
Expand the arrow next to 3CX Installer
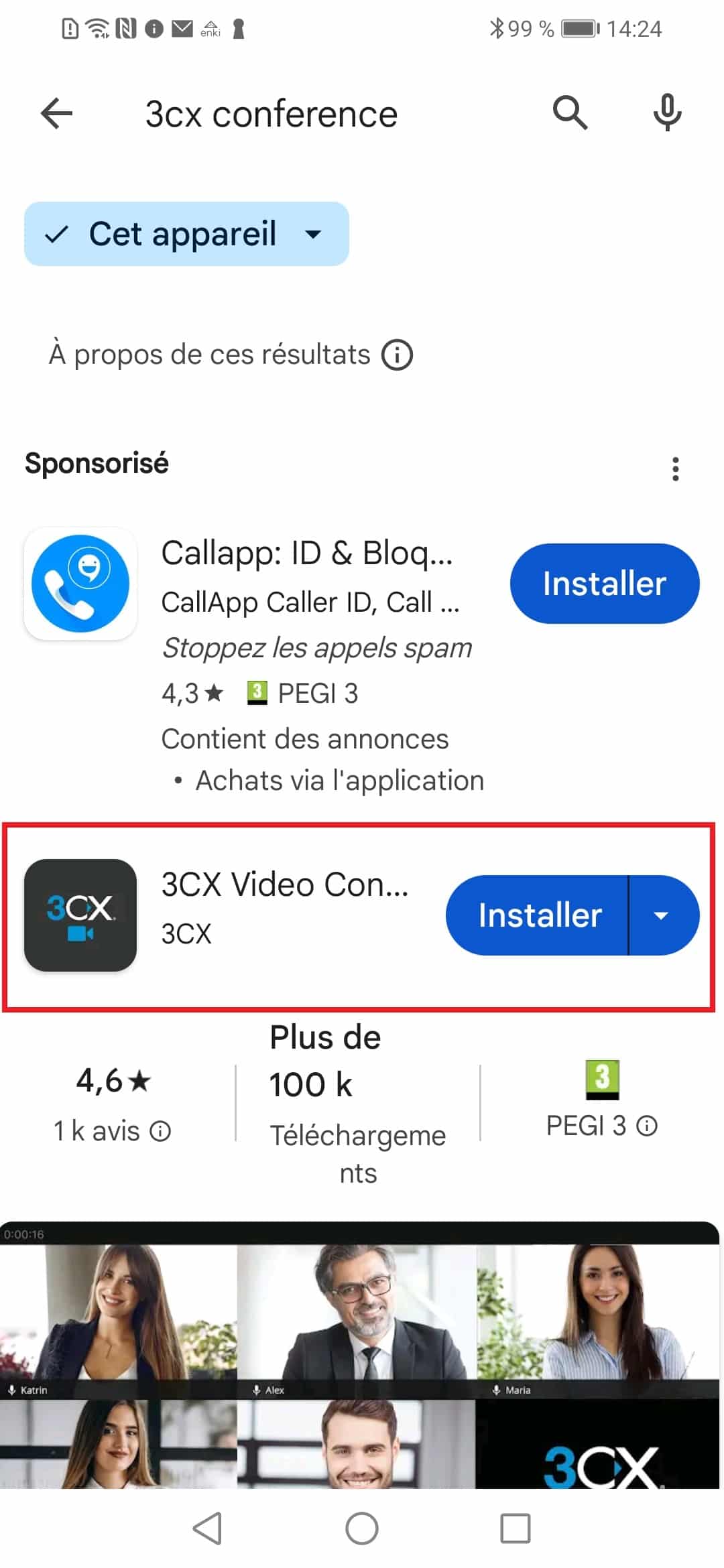[662, 915]
